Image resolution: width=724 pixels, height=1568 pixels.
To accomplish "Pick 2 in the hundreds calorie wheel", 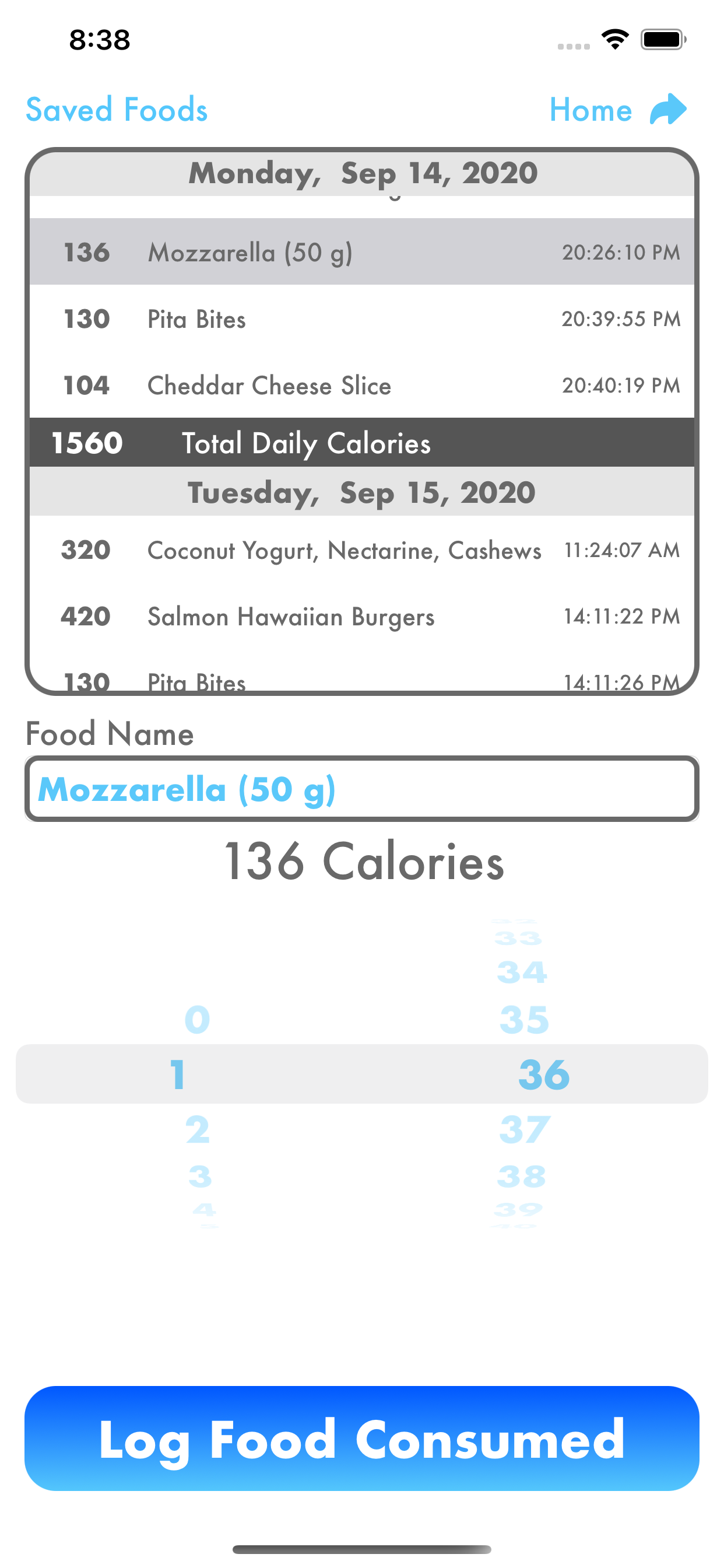I will tap(197, 1130).
